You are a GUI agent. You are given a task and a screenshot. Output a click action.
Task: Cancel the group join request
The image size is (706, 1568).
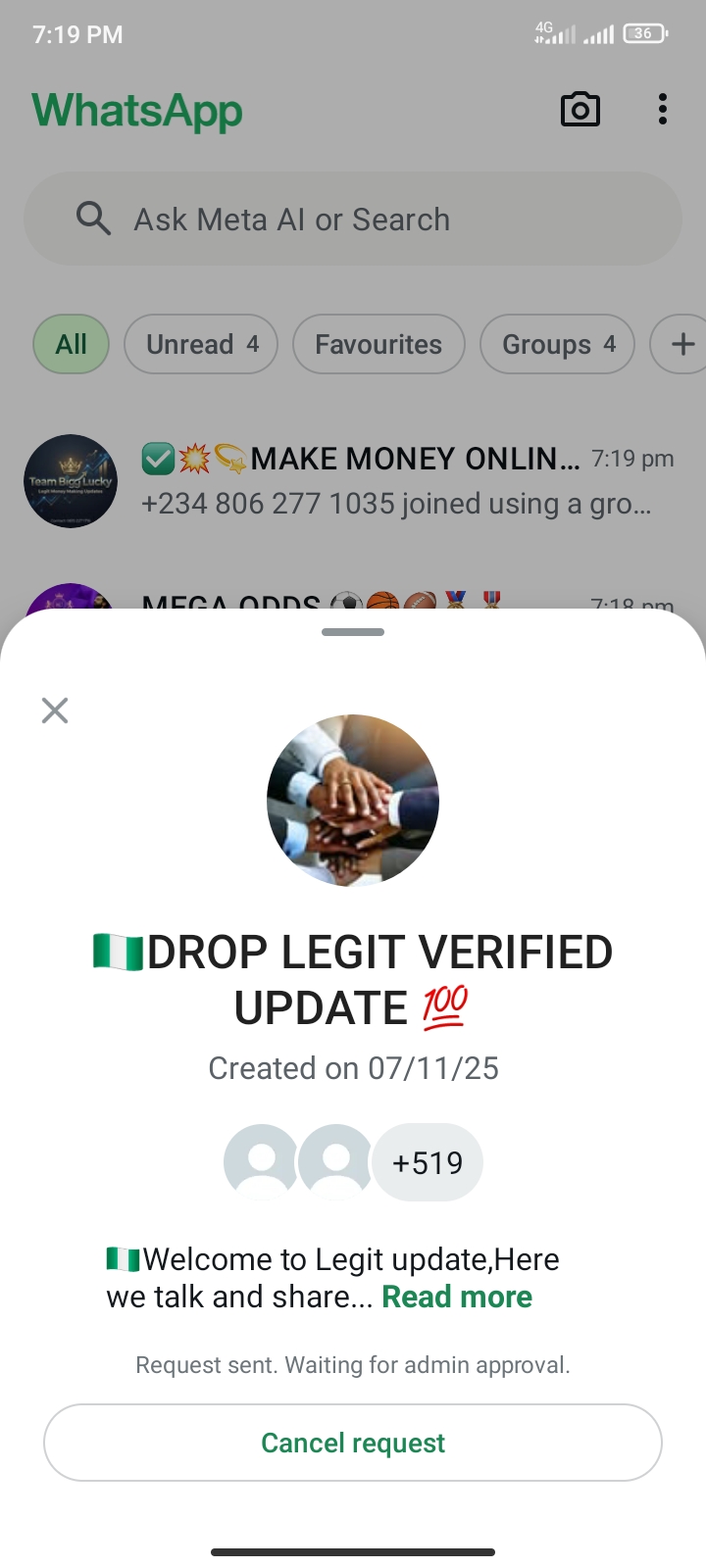click(x=353, y=1443)
